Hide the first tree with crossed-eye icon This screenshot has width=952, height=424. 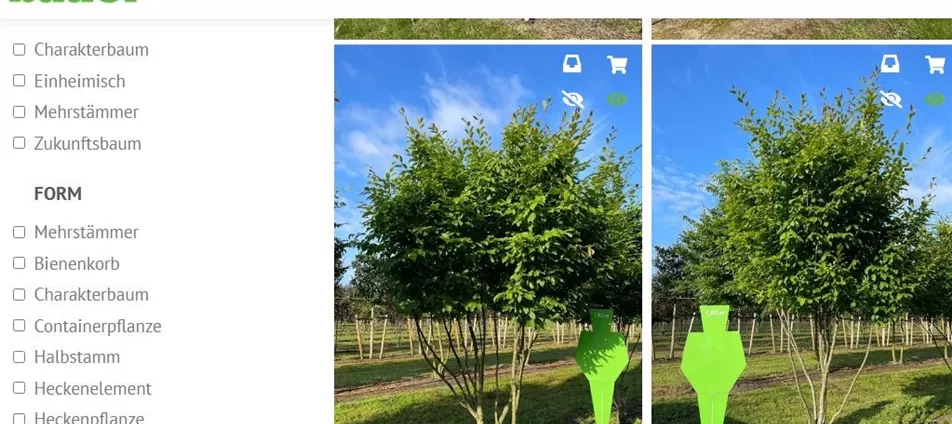tap(572, 99)
